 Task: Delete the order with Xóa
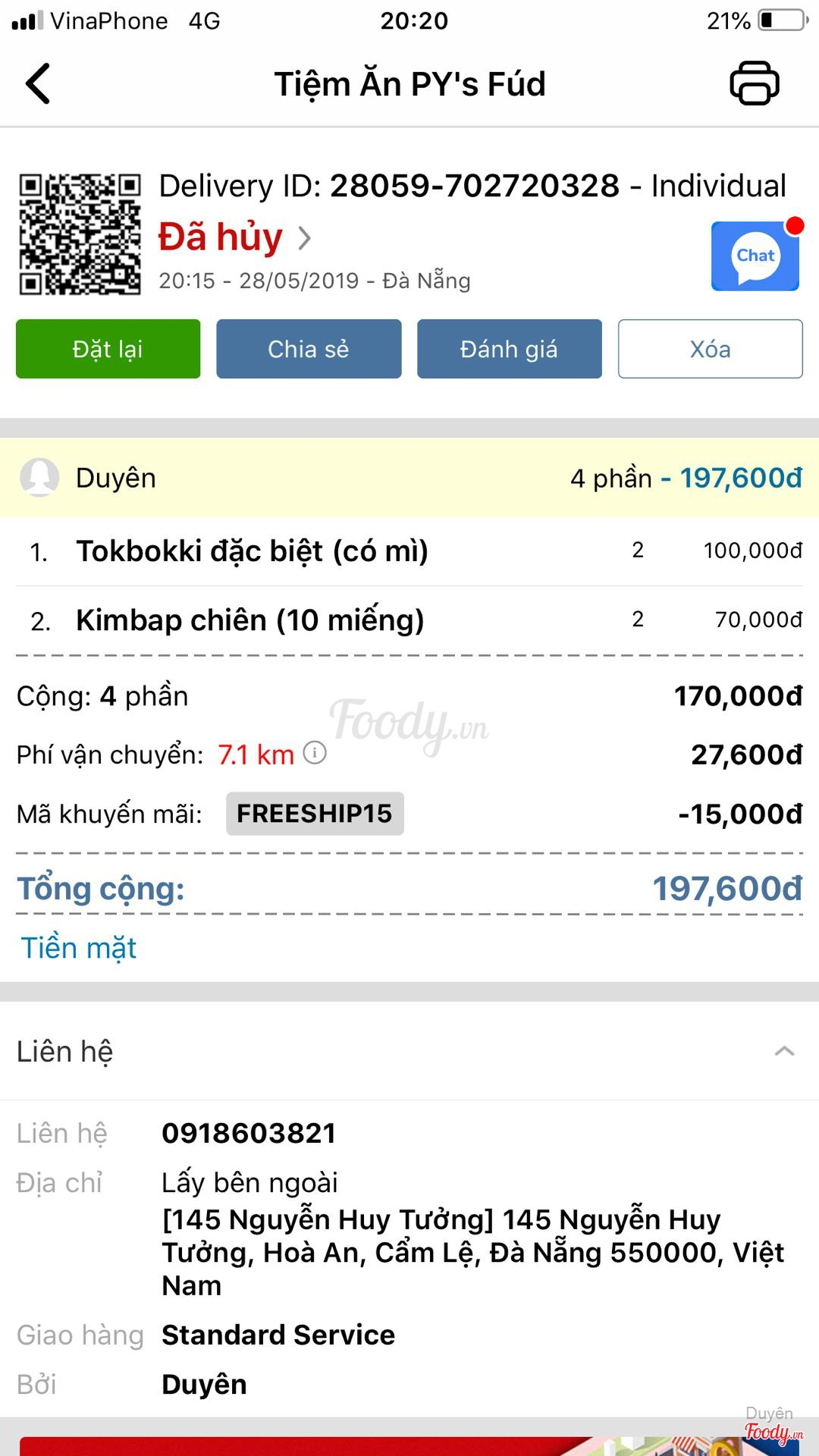pos(710,349)
